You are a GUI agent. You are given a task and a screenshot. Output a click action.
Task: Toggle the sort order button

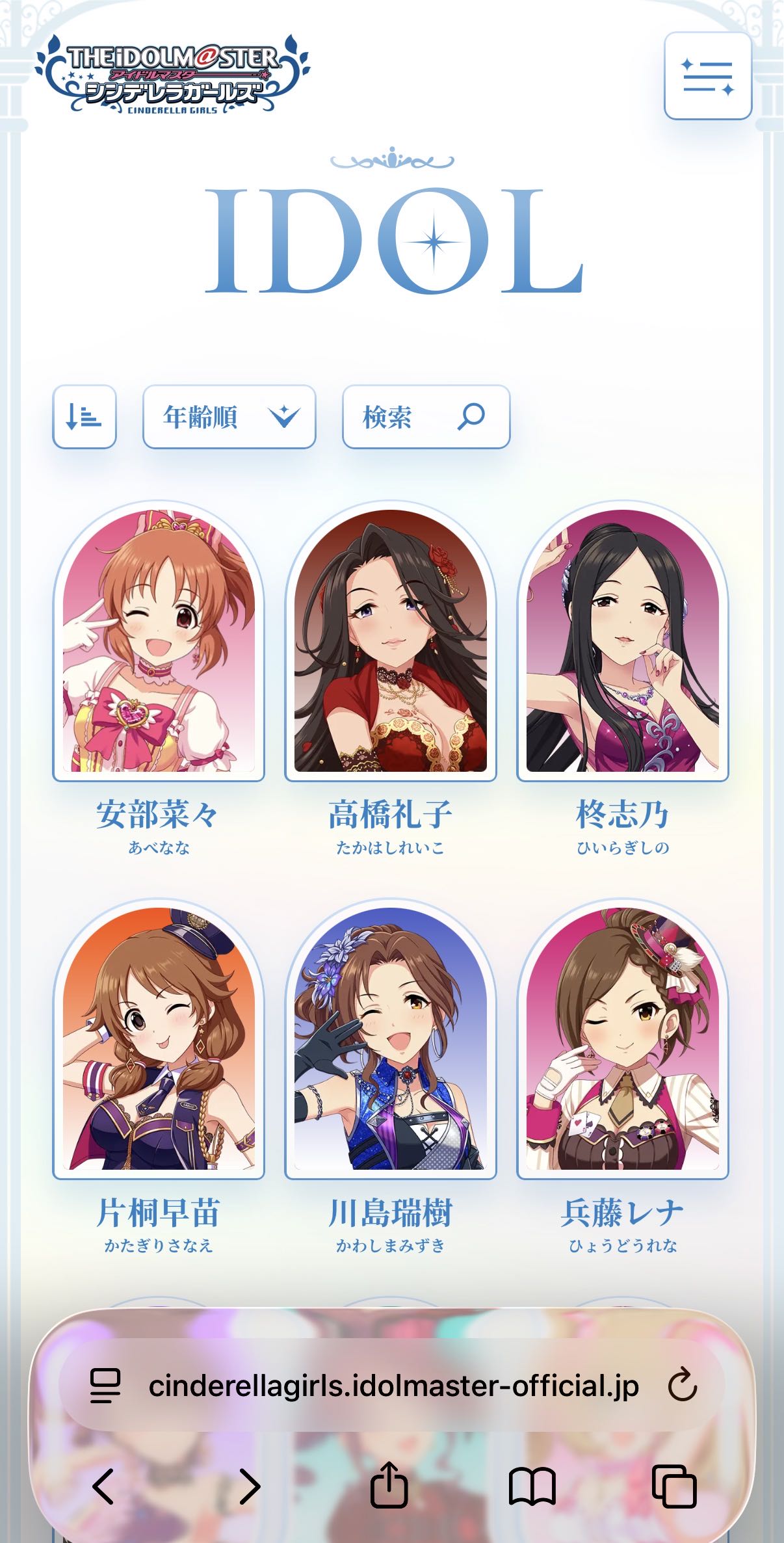point(85,416)
